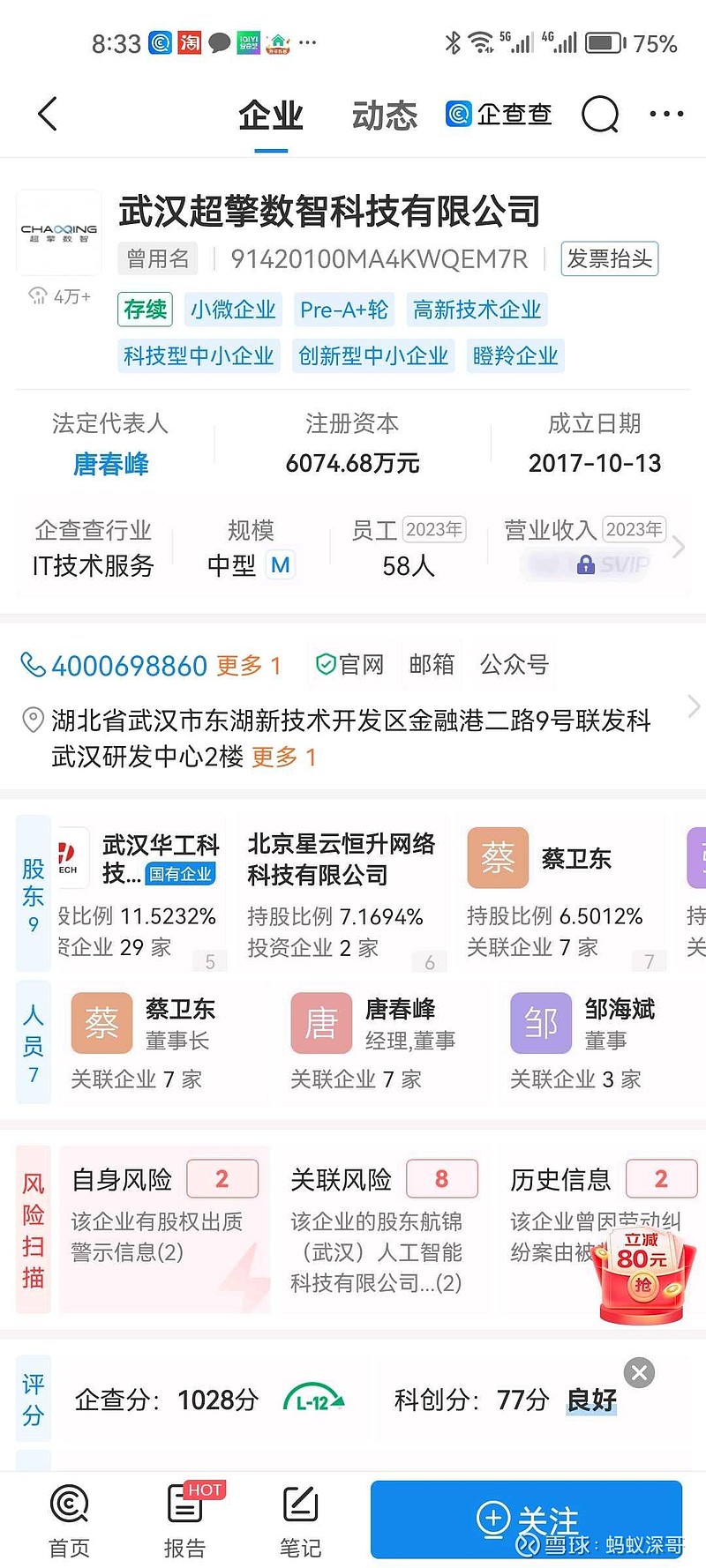Screen dimensions: 706x1568
Task: Switch to the 动态 tab
Action: tap(384, 116)
